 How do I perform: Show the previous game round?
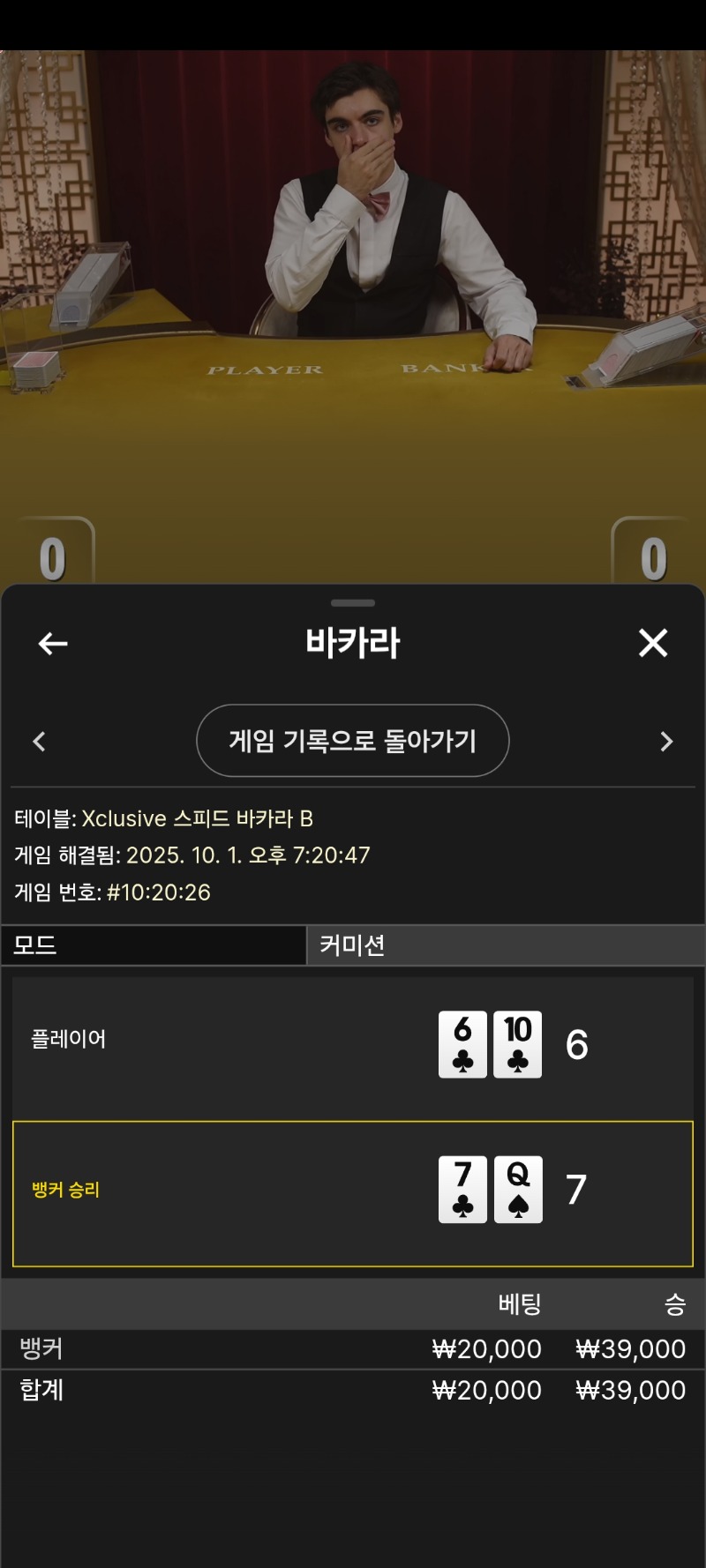[39, 742]
